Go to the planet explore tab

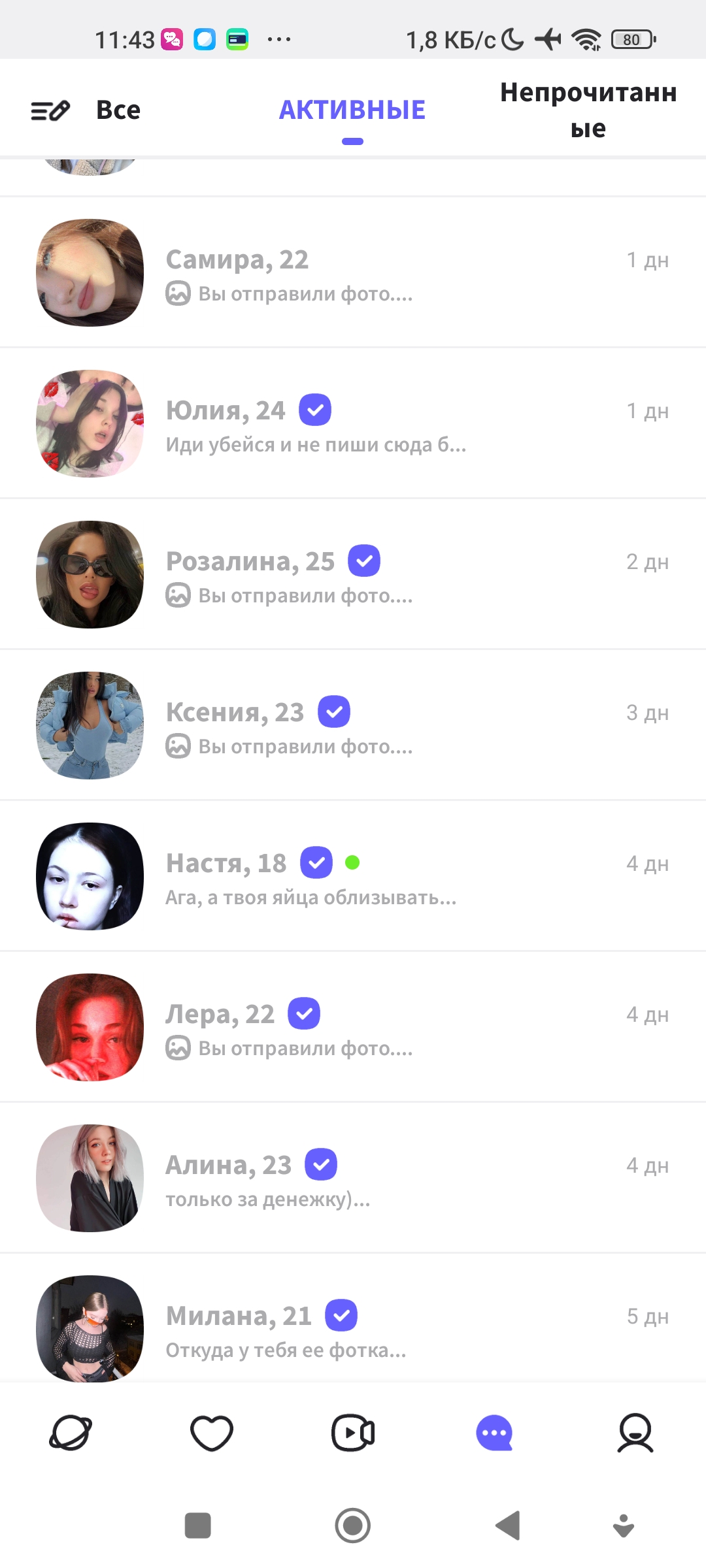click(71, 1433)
